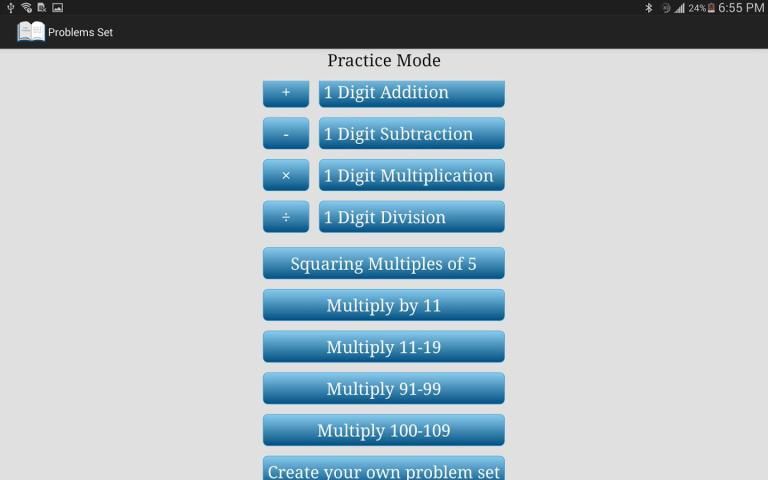
Task: Choose Multiply 100-109 set
Action: coord(383,431)
